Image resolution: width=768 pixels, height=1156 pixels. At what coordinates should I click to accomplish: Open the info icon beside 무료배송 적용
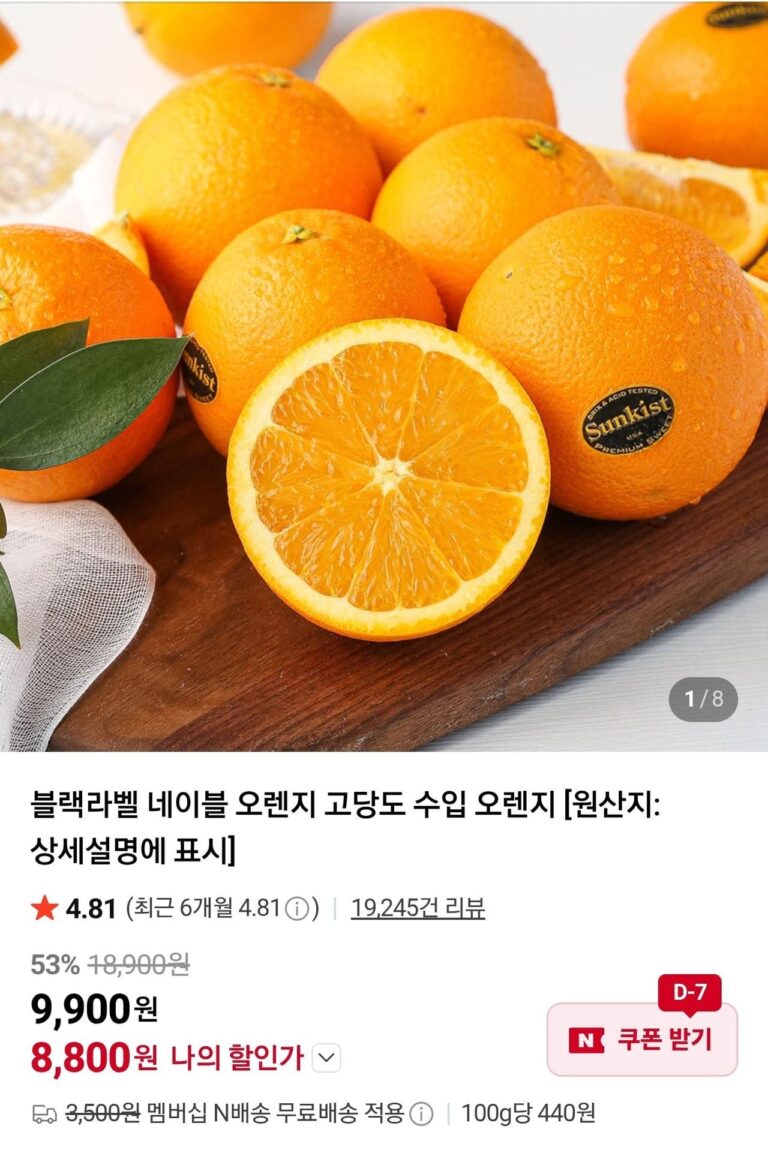click(x=422, y=1113)
